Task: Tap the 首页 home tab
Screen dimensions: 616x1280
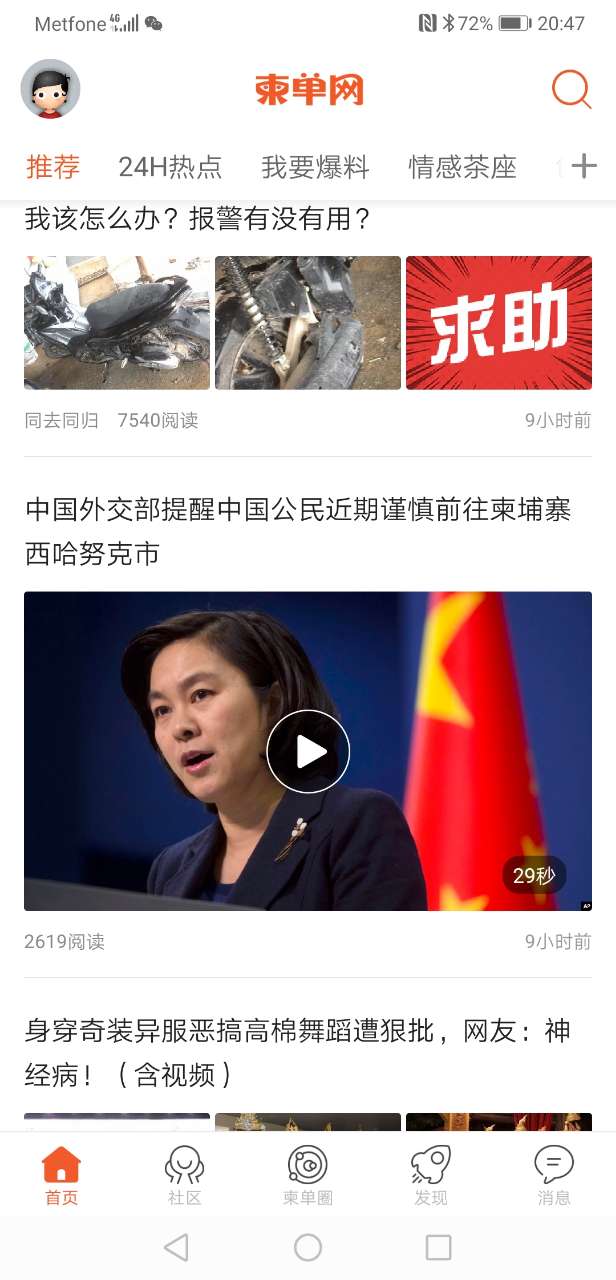Action: (61, 1175)
